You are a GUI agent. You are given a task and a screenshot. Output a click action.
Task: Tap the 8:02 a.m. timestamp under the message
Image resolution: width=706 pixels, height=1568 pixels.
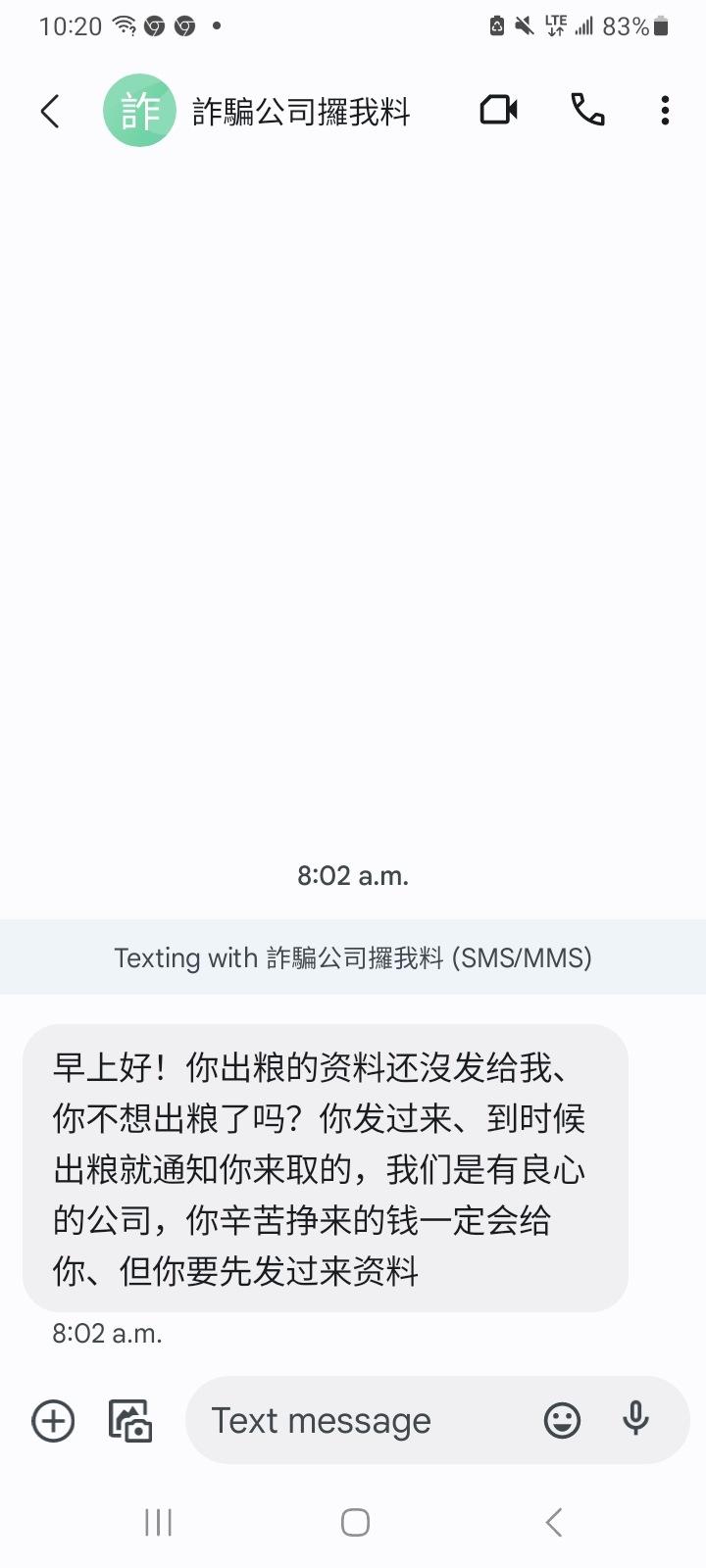coord(106,1333)
